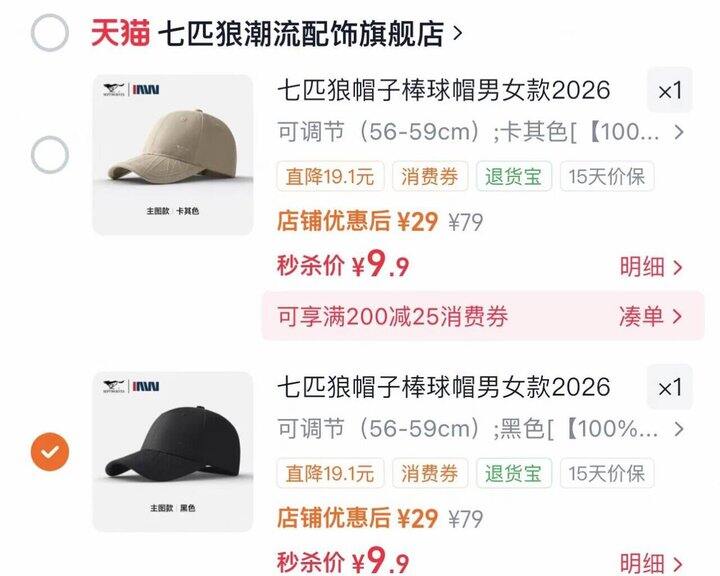Viewport: 720px width, 576px height.
Task: Change the 卡其色 cap size and color options
Action: (x=480, y=132)
